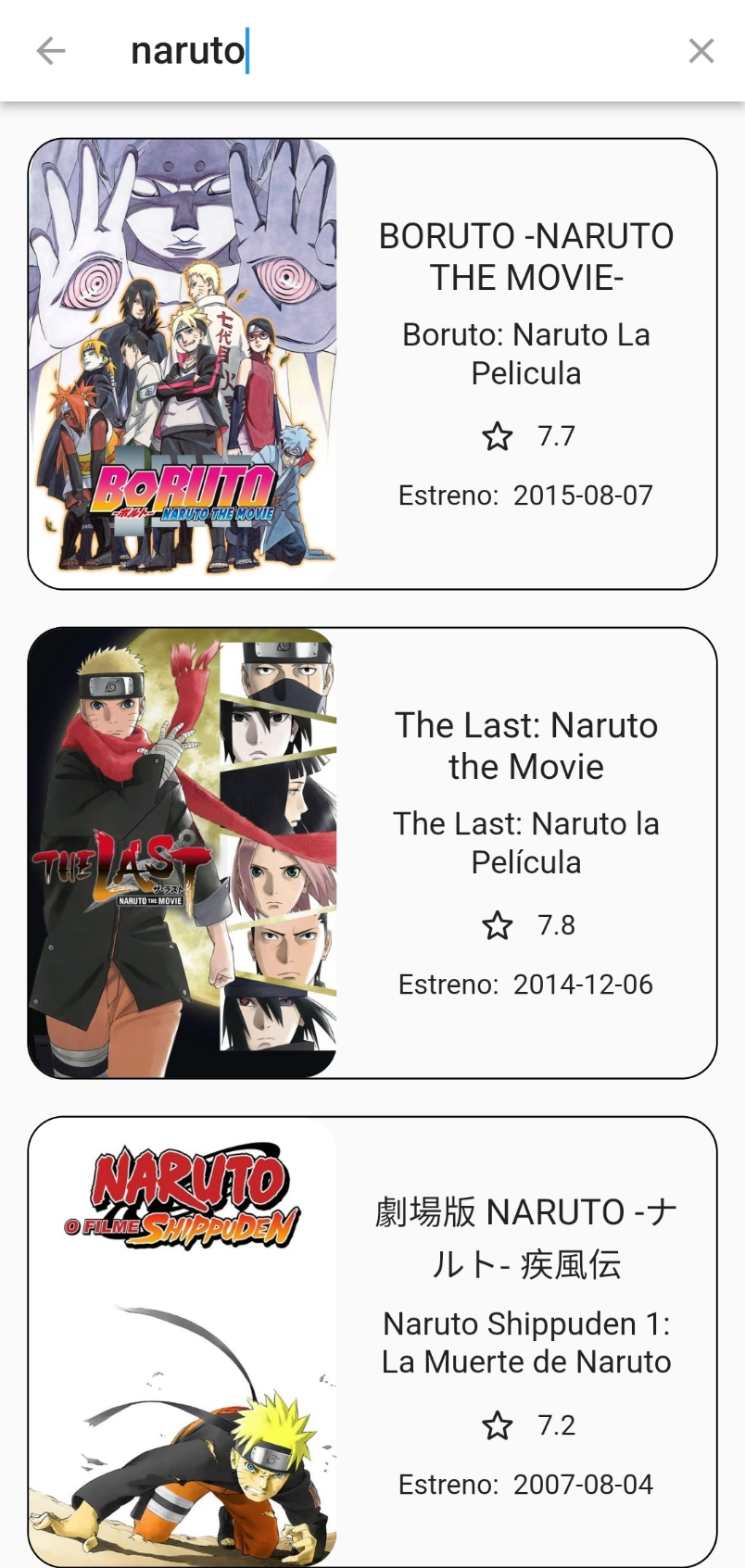Click the back arrow icon
This screenshot has width=745, height=1568.
point(48,51)
